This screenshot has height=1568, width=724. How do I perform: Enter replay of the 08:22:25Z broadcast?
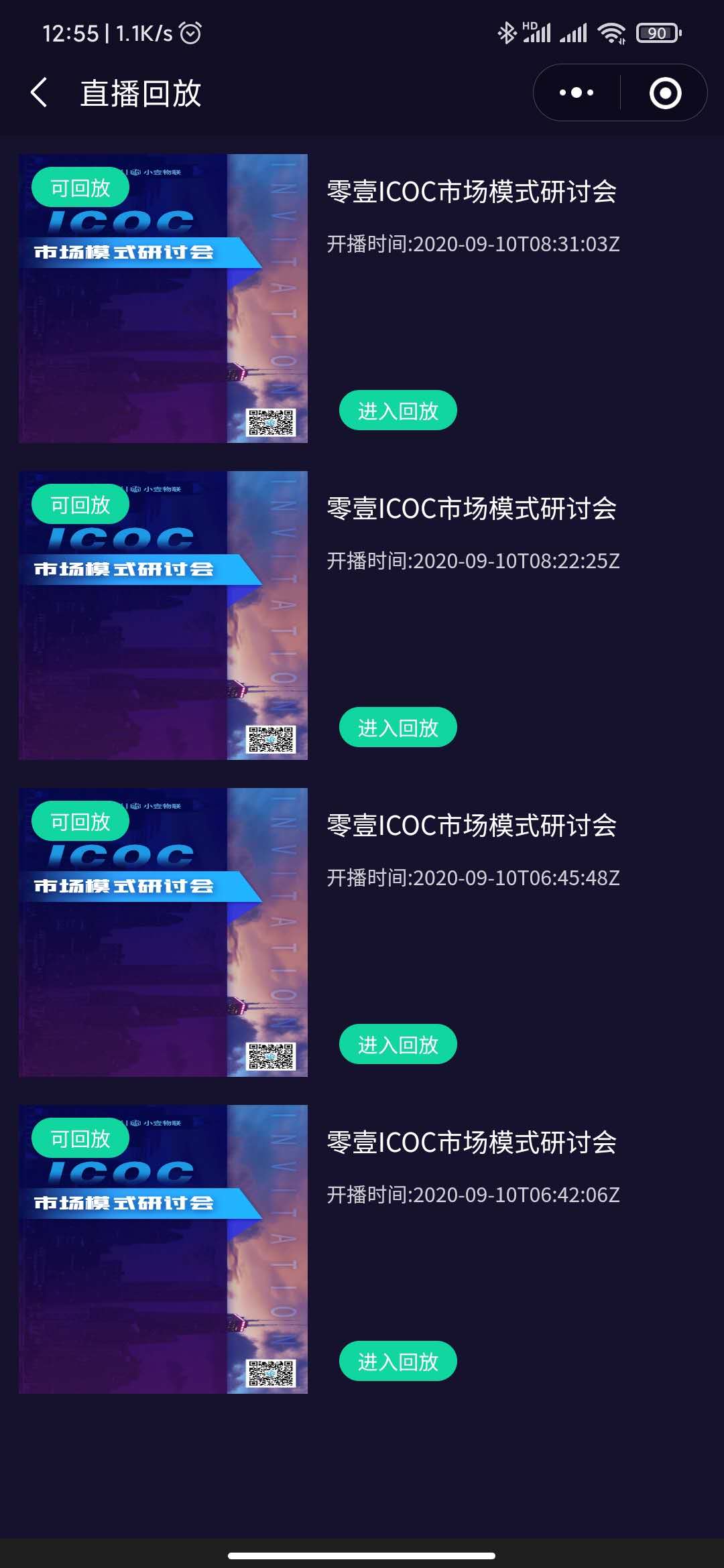point(398,727)
